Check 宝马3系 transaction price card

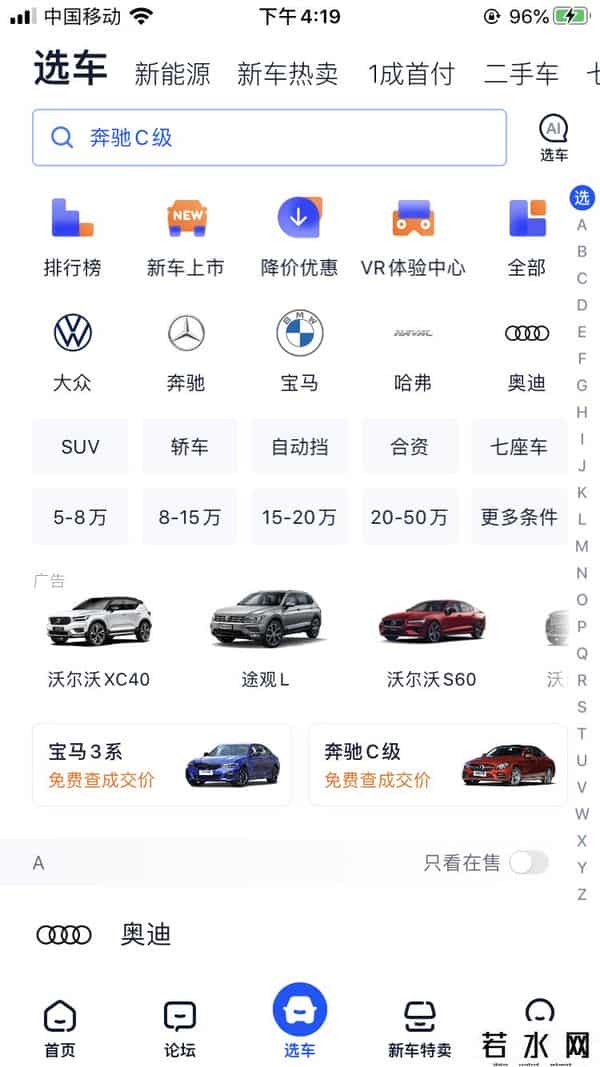(162, 765)
